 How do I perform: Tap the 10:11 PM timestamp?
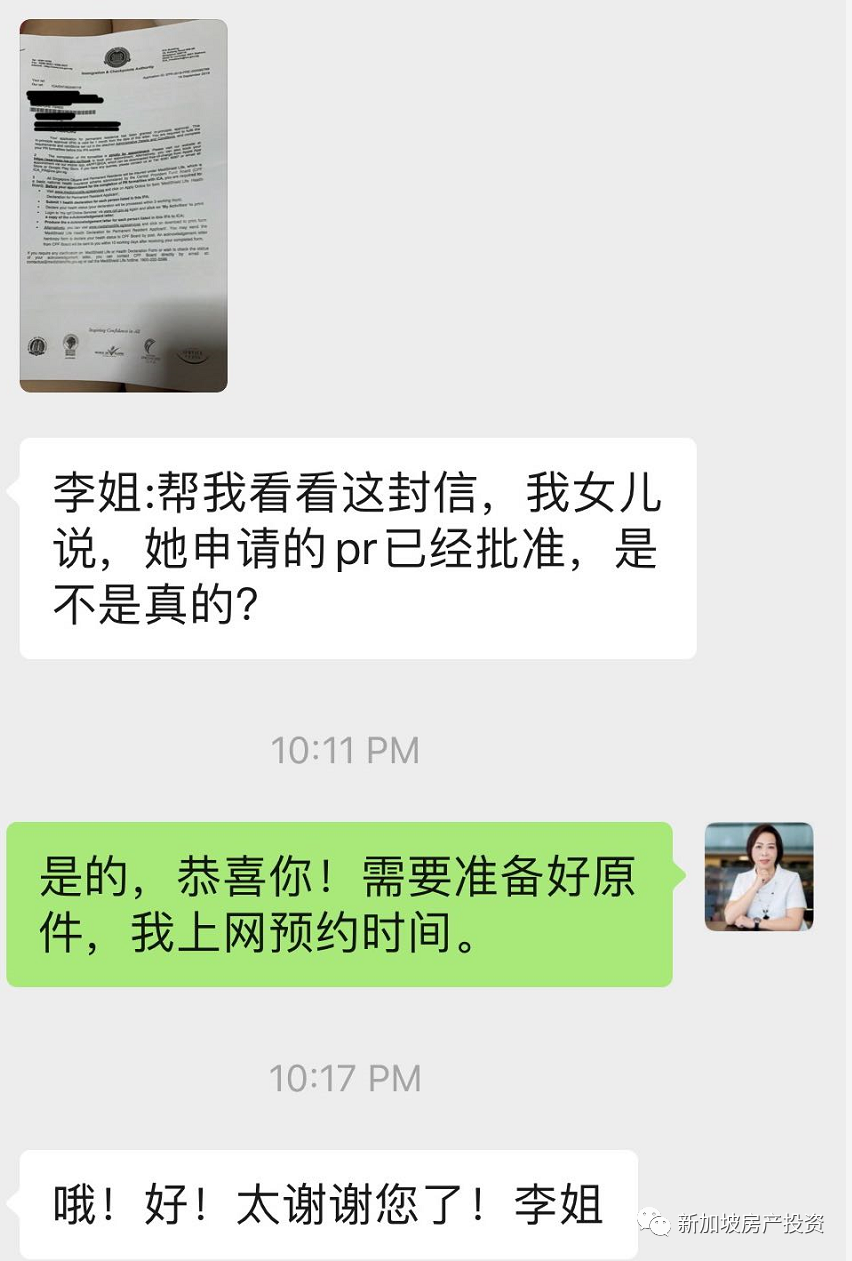tap(345, 749)
